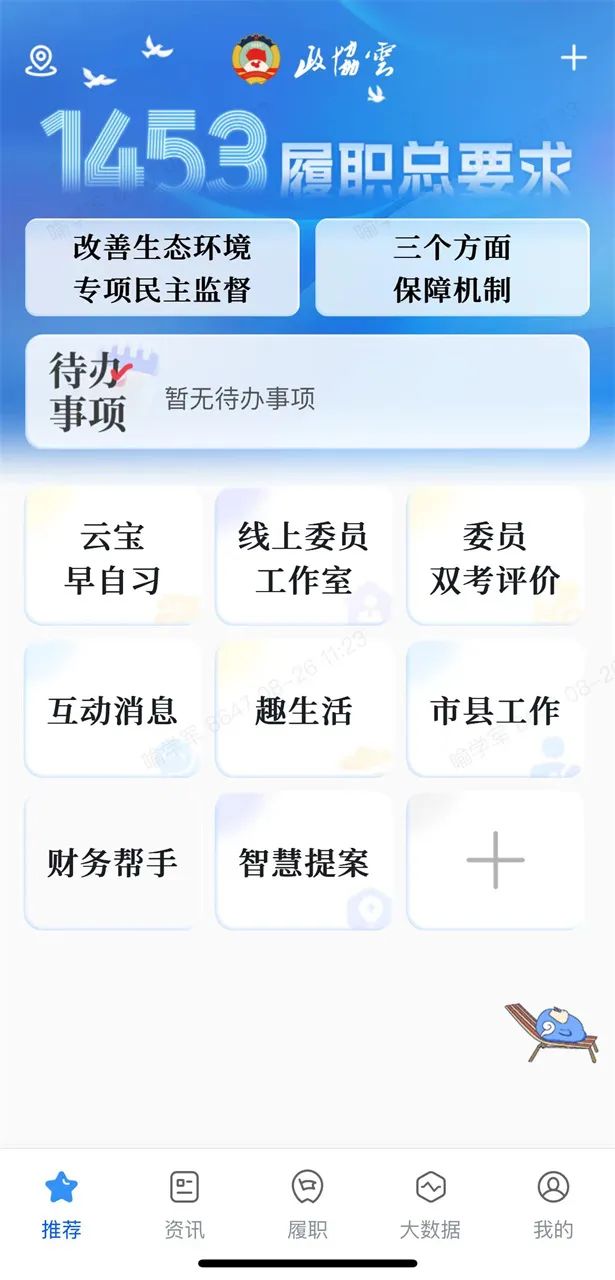Enter 线上委员工作室
Viewport: 615px width, 1280px height.
pyautogui.click(x=303, y=558)
